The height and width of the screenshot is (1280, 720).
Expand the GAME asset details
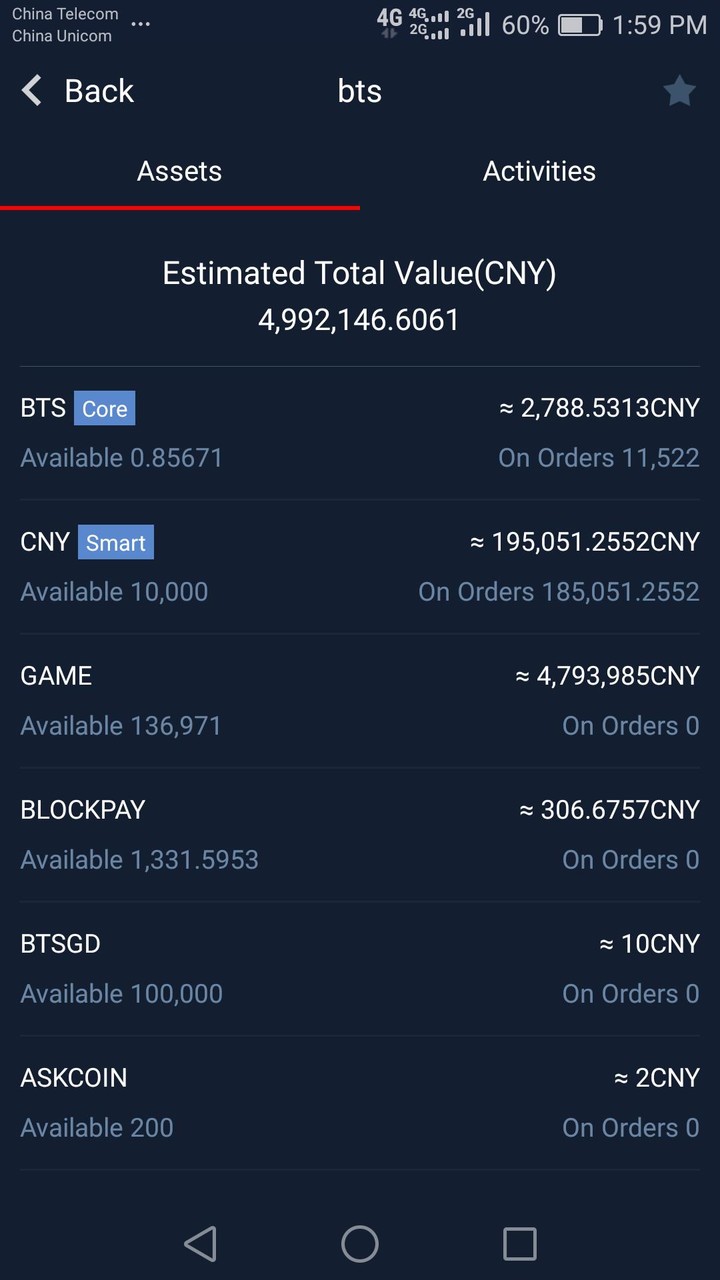coord(360,700)
